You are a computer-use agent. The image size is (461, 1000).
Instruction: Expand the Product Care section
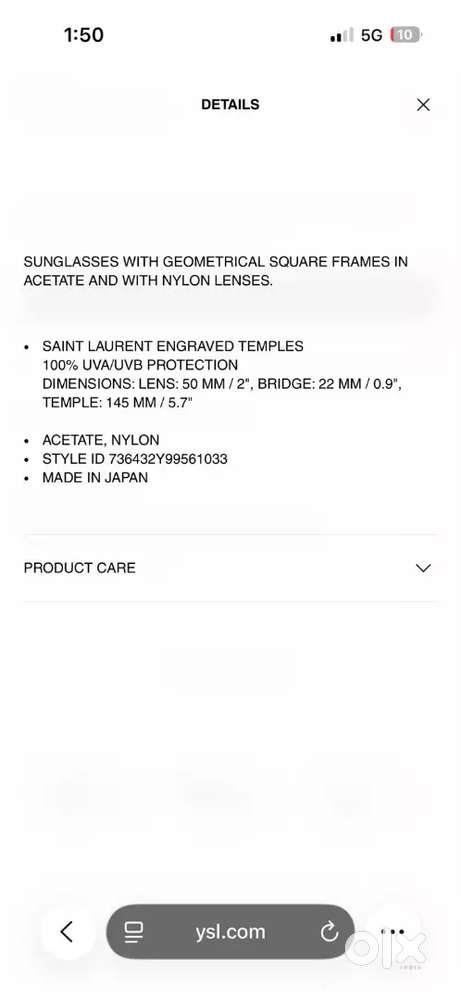click(x=230, y=568)
